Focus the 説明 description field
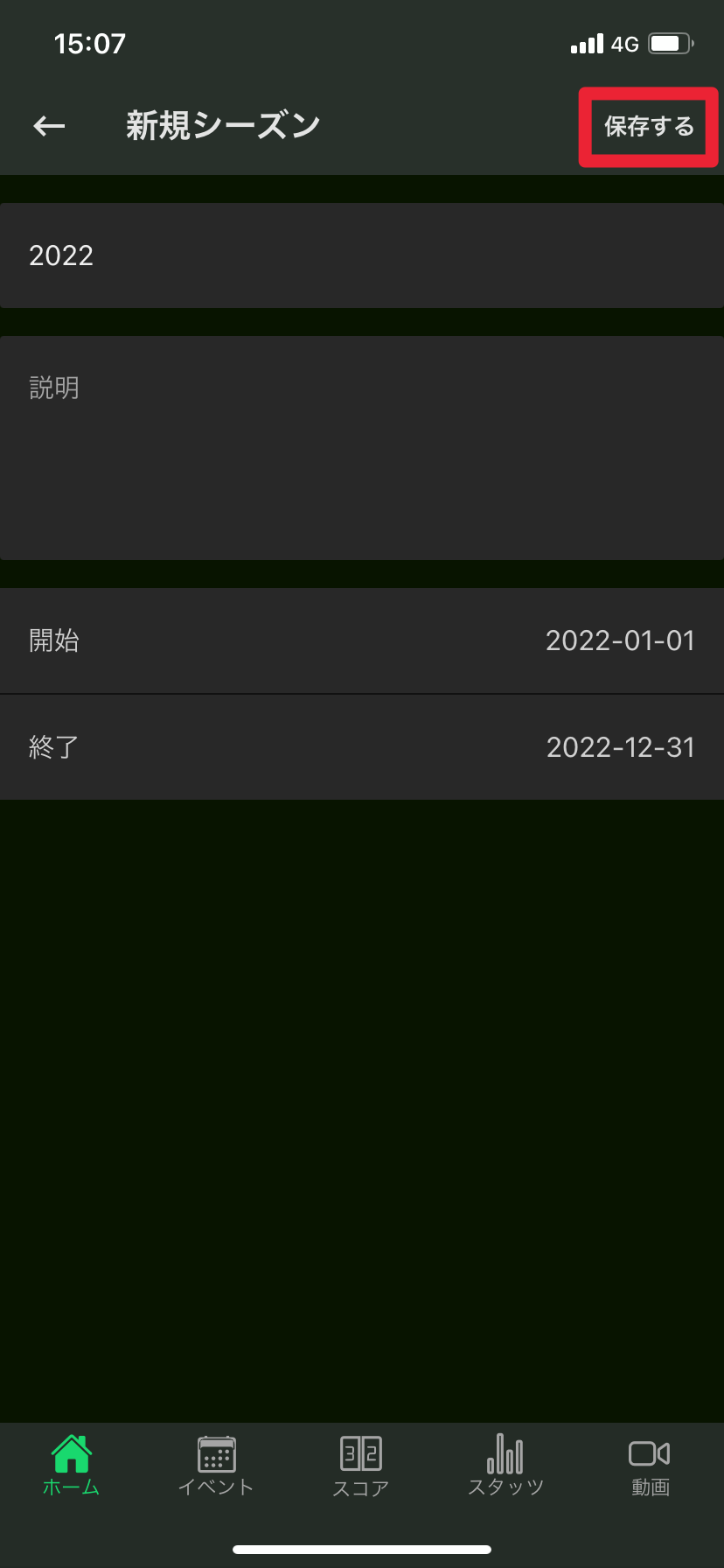The image size is (724, 1568). click(362, 448)
